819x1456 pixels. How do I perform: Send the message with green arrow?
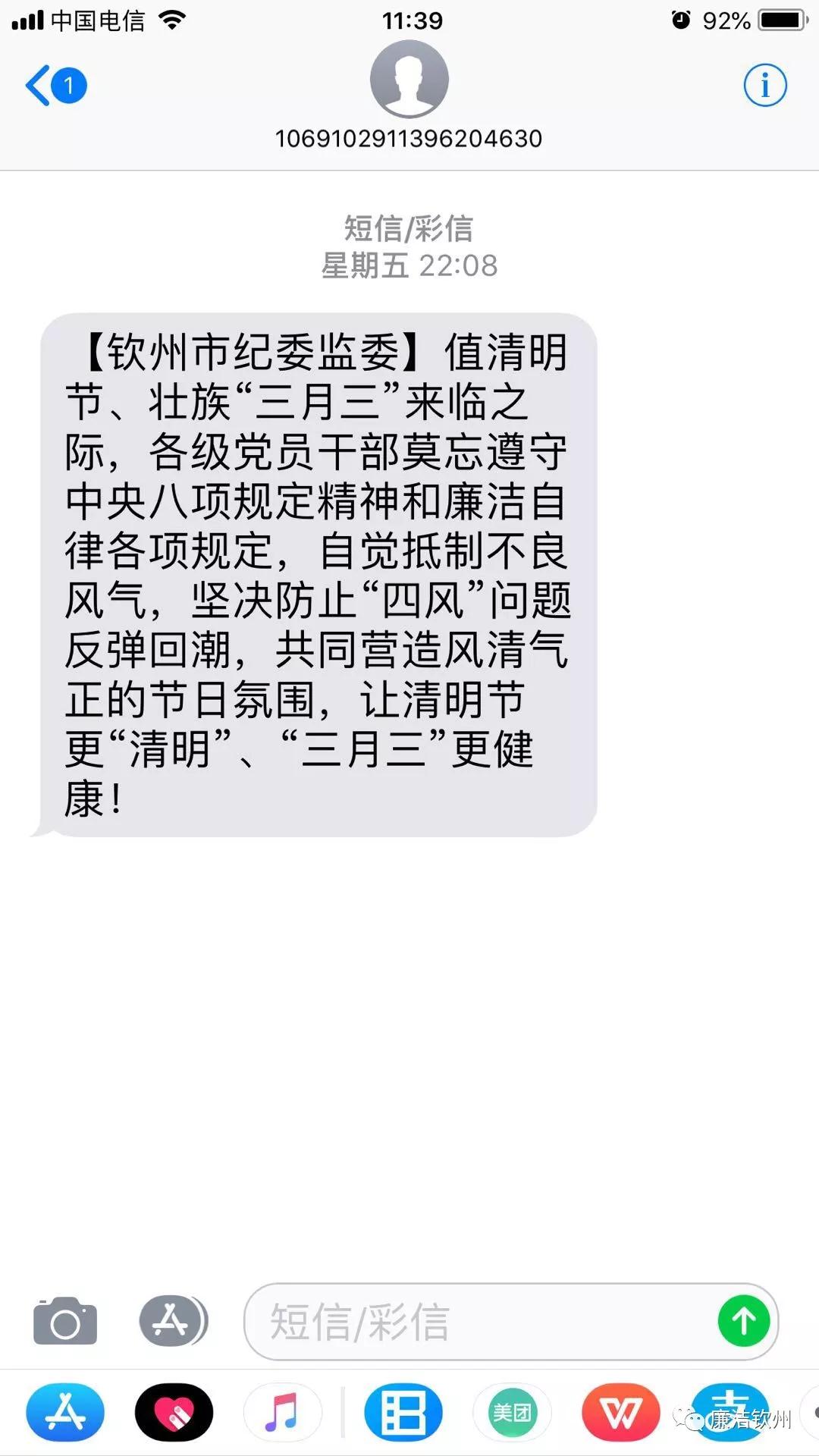click(x=743, y=1322)
